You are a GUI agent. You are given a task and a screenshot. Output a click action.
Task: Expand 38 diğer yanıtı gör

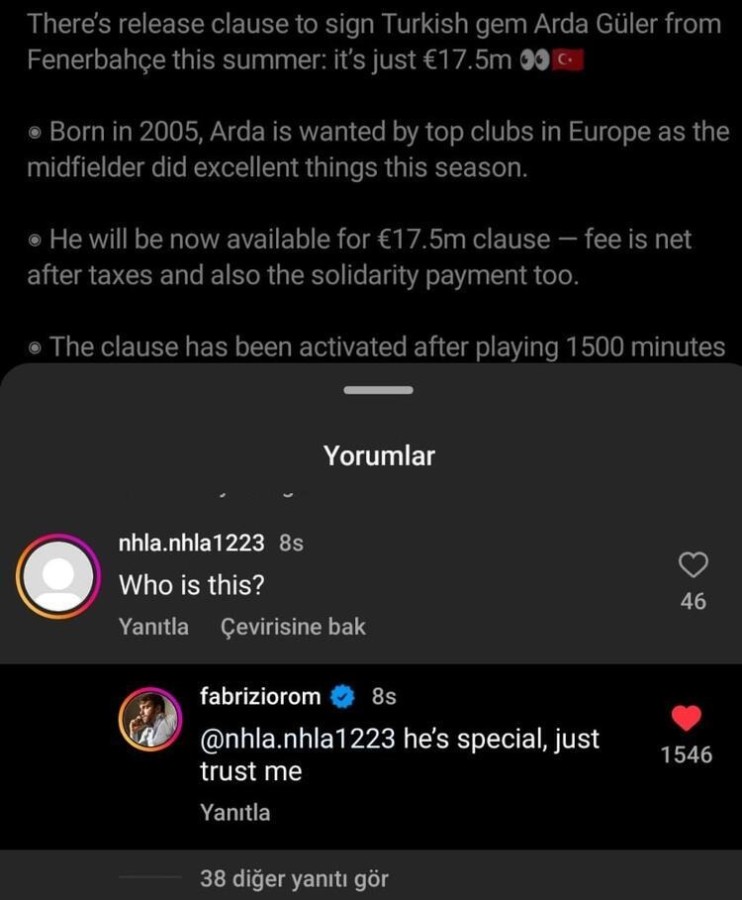coord(293,879)
